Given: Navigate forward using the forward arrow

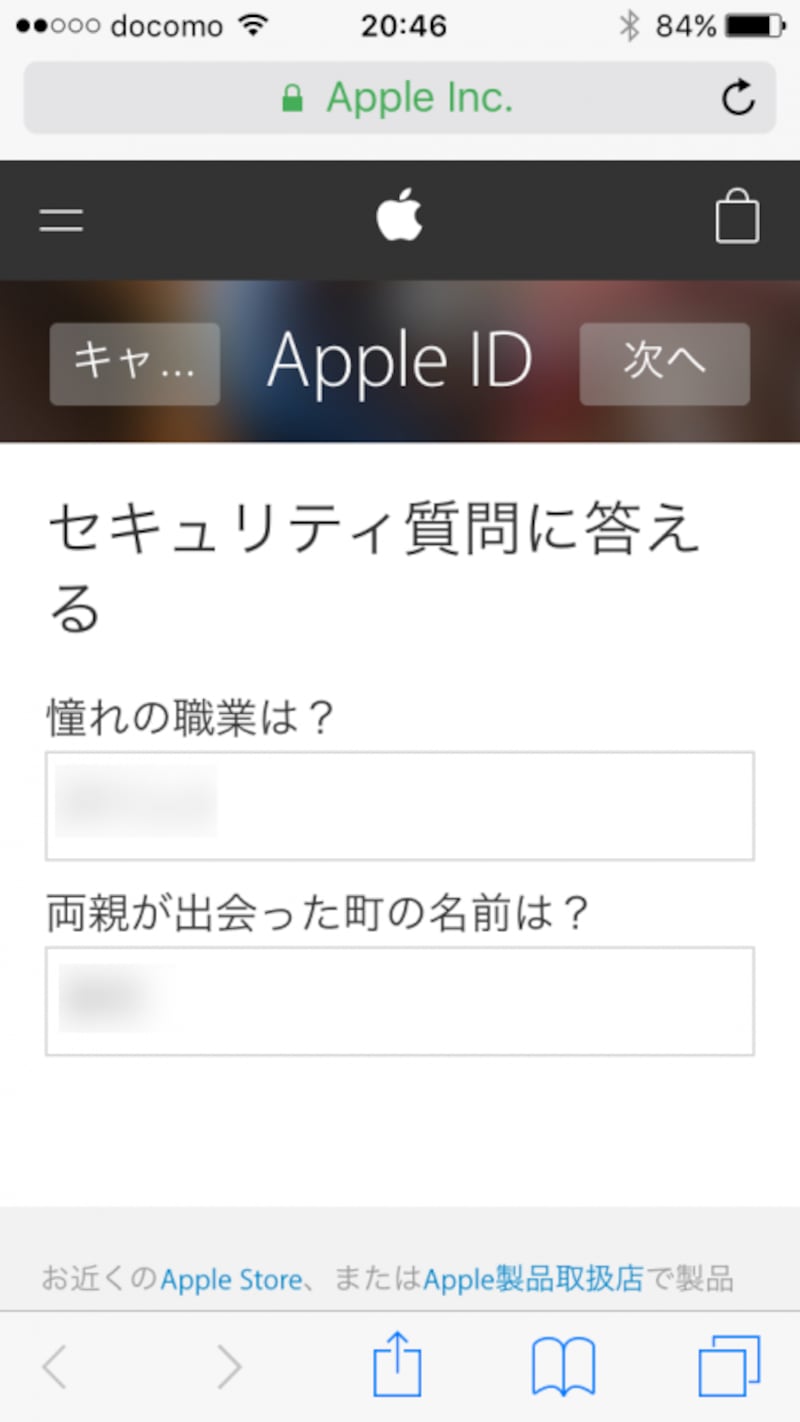Looking at the screenshot, I should [x=228, y=1365].
